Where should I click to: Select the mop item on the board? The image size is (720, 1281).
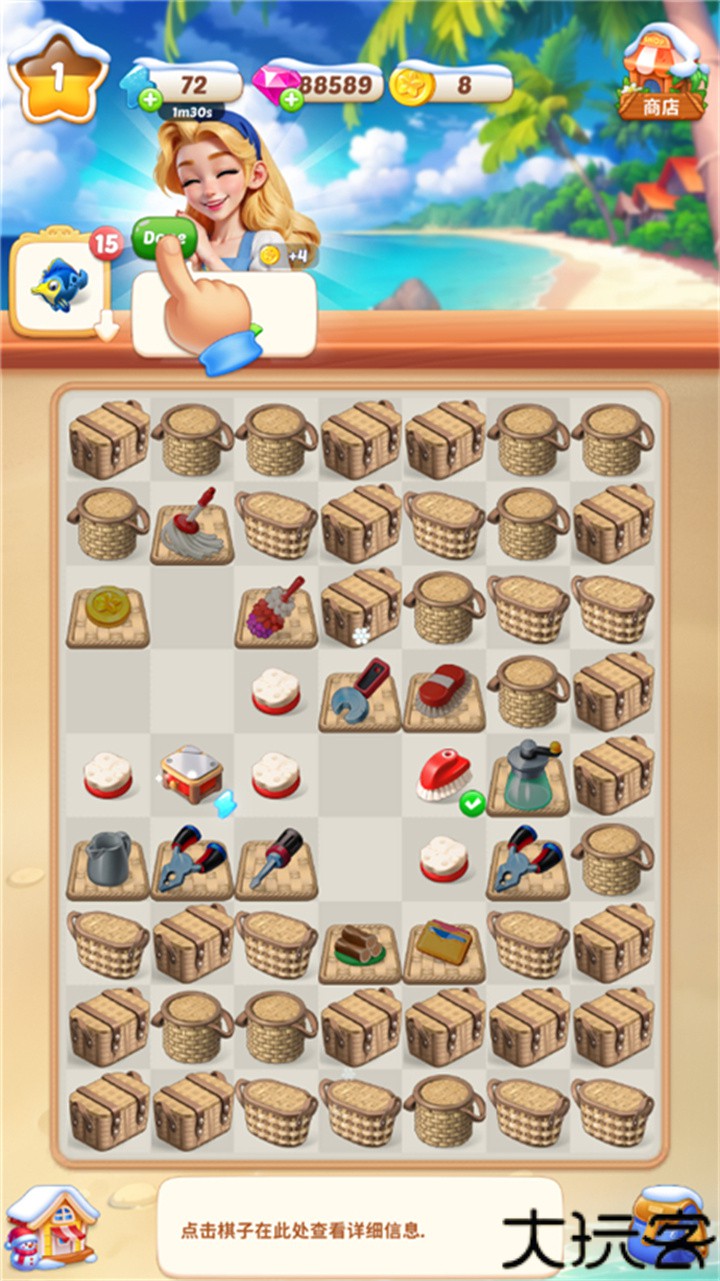[x=192, y=526]
